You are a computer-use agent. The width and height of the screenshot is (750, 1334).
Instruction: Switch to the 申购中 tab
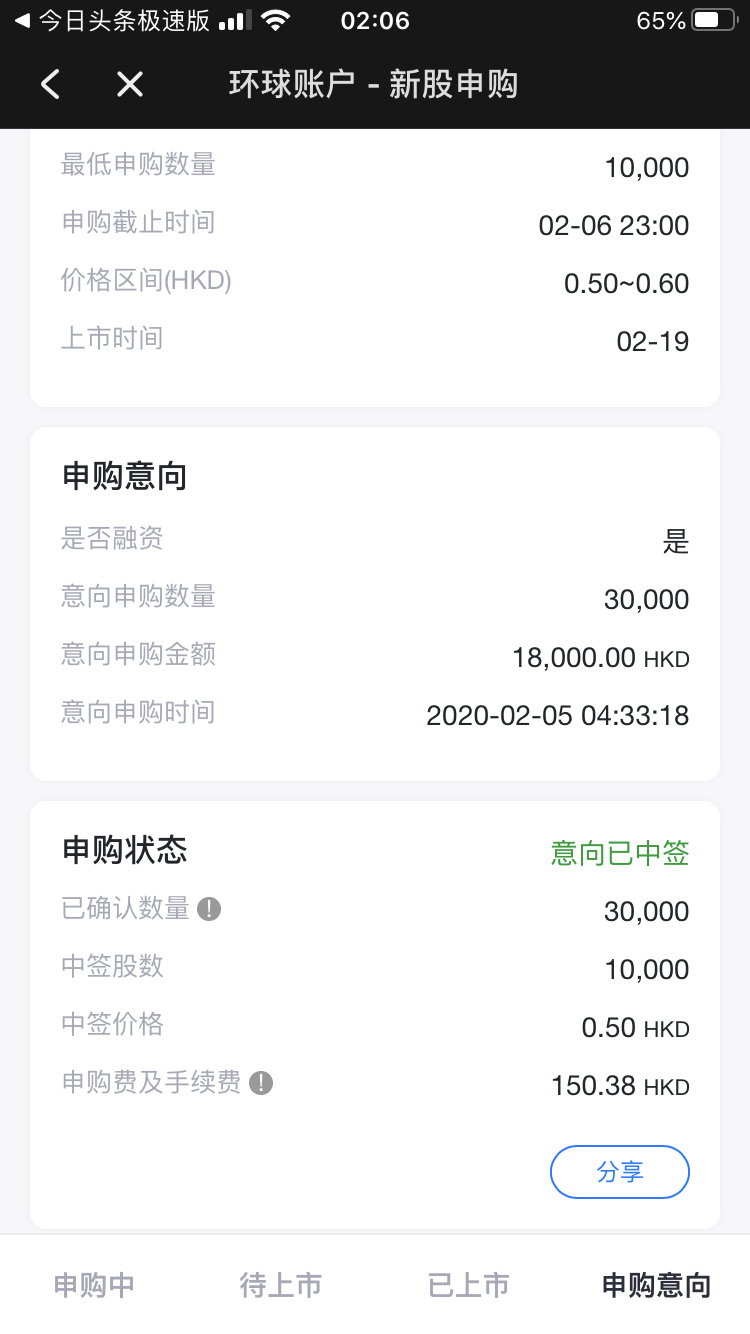pyautogui.click(x=94, y=1285)
